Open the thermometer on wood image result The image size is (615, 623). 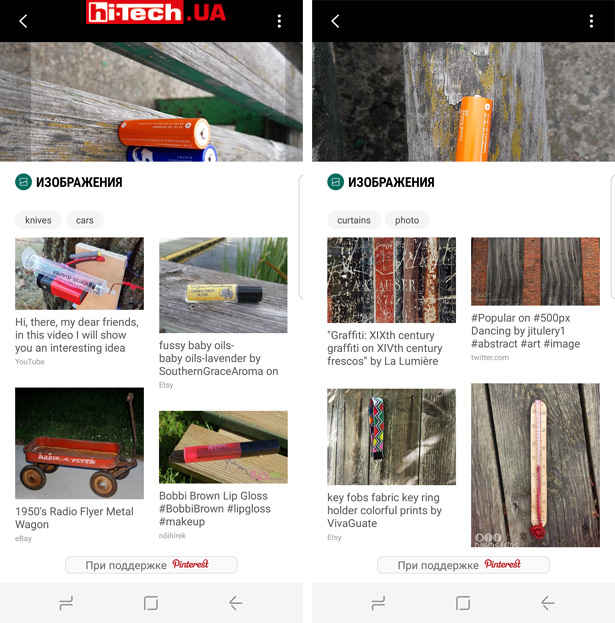[x=535, y=465]
